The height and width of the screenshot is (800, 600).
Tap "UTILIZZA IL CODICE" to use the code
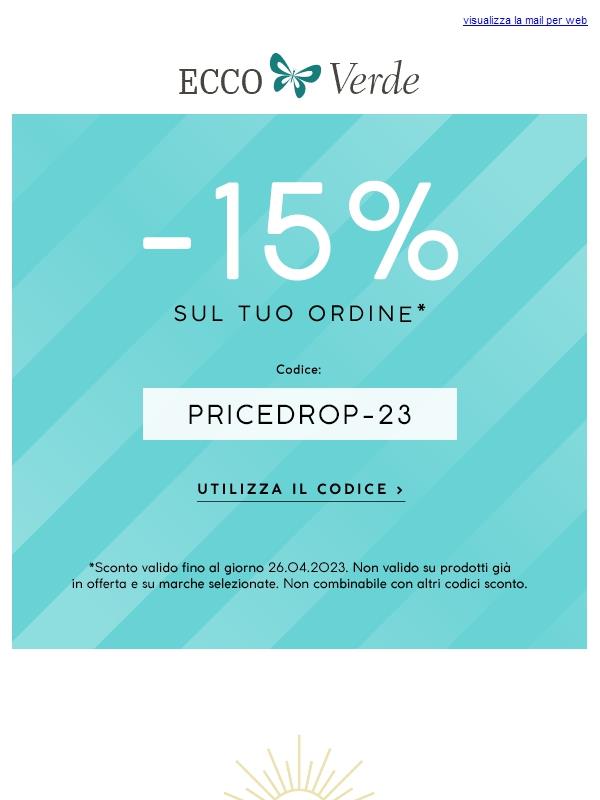click(300, 489)
